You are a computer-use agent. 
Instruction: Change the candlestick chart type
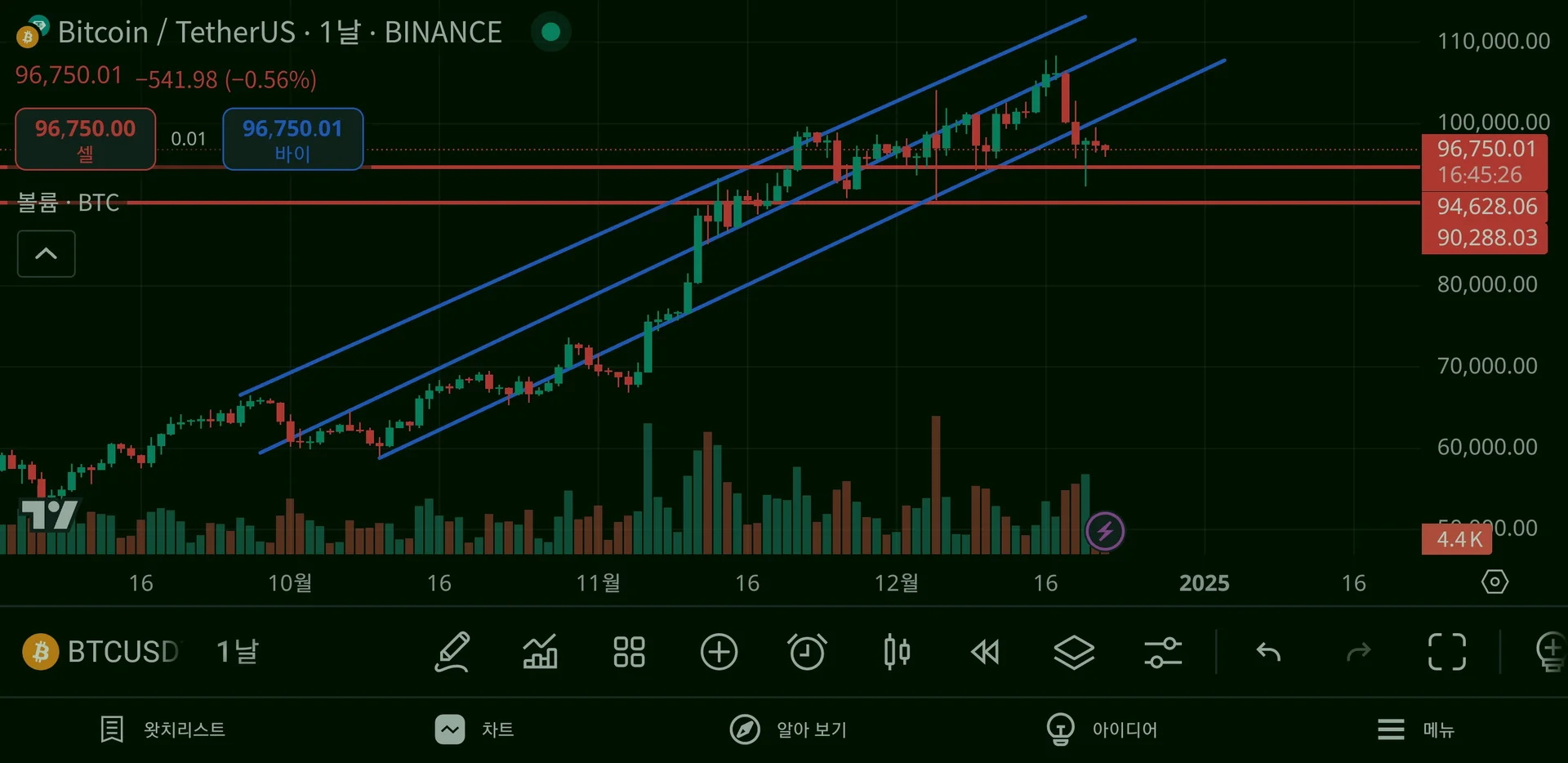click(897, 652)
